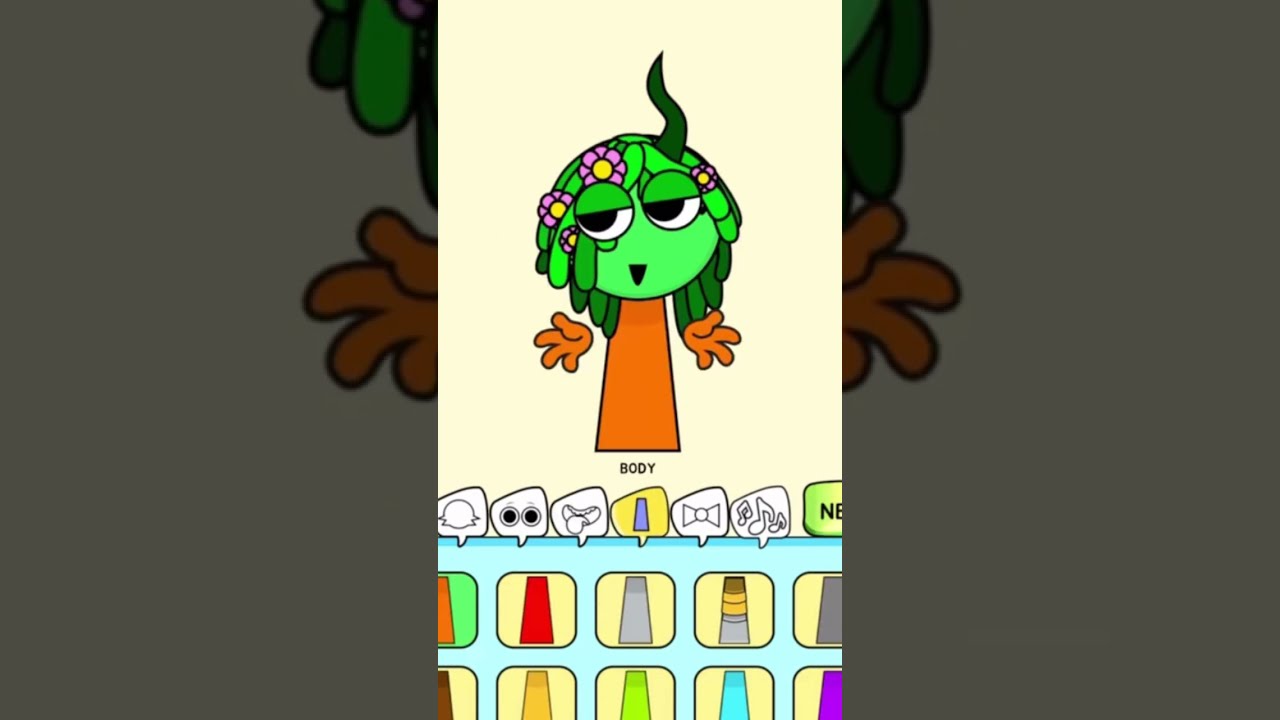Open the bow tie accessory tab
This screenshot has width=1280, height=720.
click(700, 514)
